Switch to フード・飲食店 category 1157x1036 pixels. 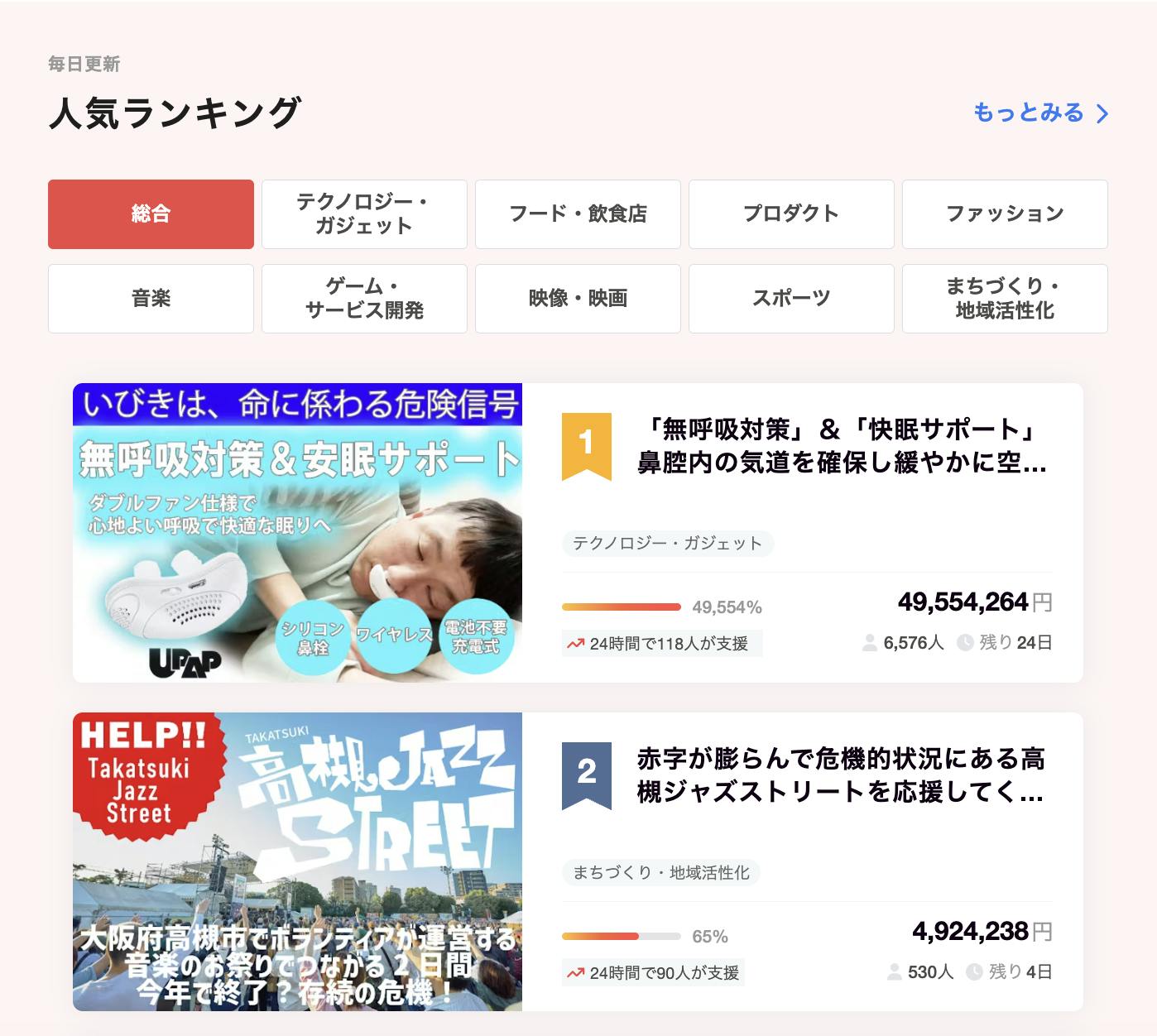pos(578,213)
